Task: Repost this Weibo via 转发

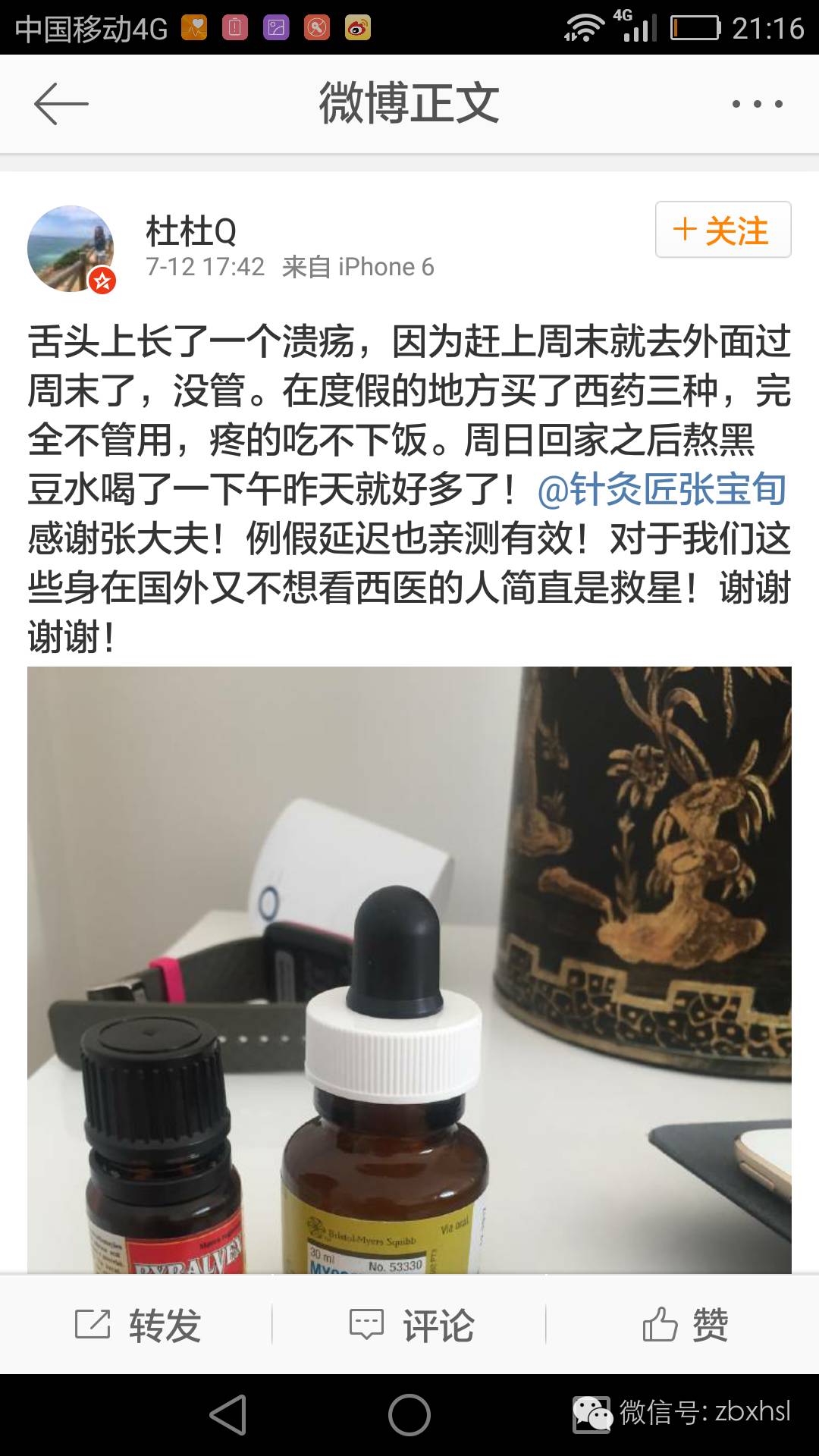Action: pyautogui.click(x=138, y=1325)
